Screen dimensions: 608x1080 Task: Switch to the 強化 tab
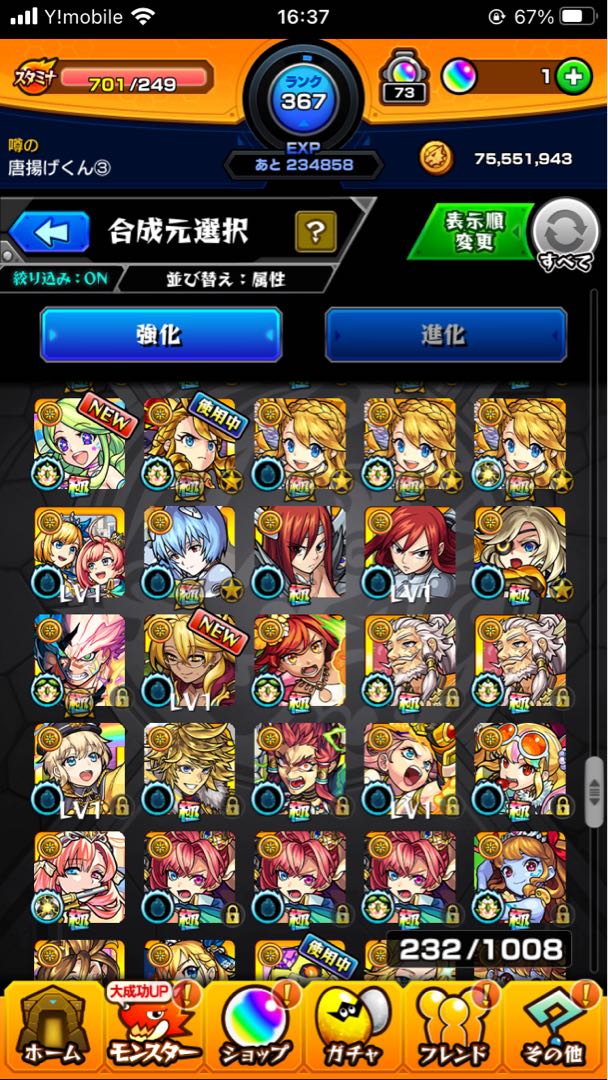point(161,334)
